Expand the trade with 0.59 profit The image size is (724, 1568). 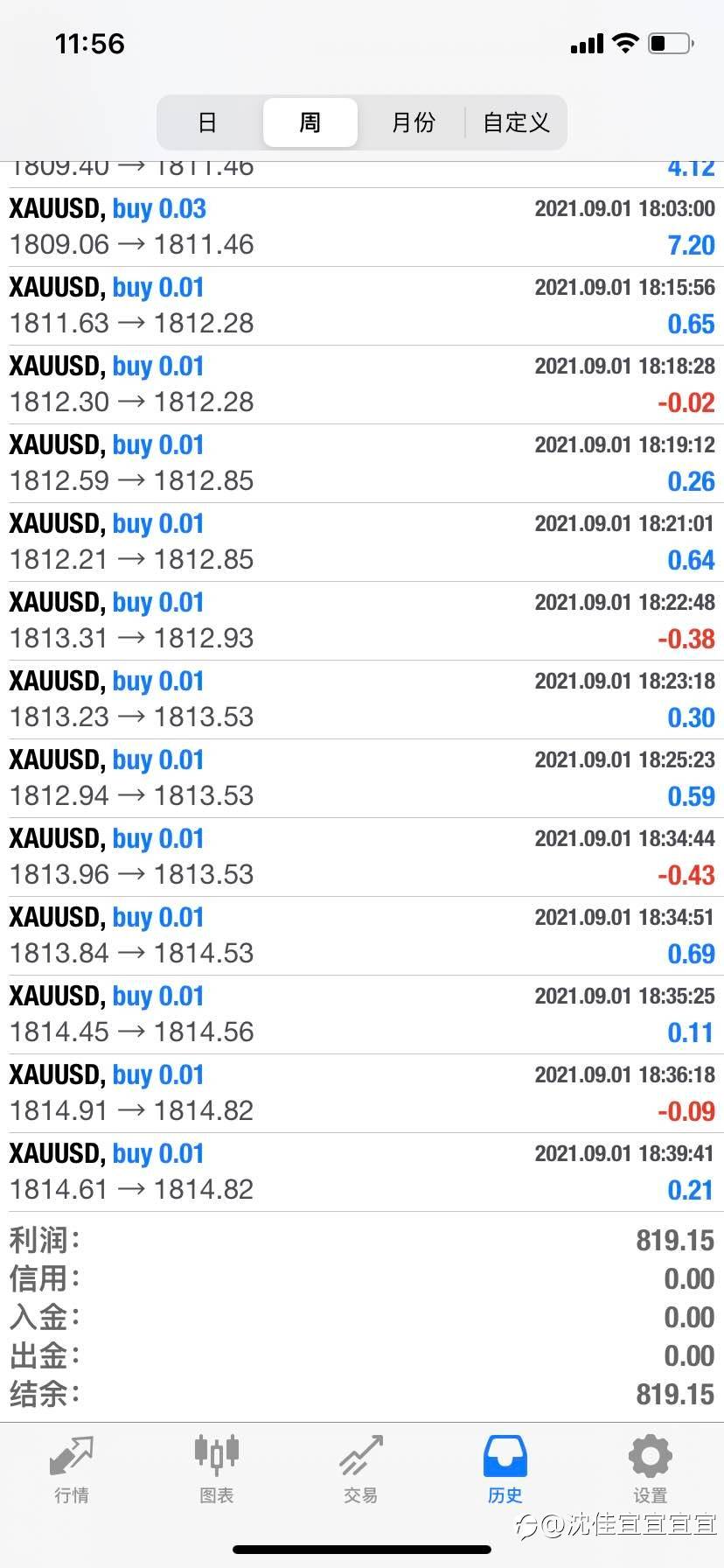click(x=362, y=779)
